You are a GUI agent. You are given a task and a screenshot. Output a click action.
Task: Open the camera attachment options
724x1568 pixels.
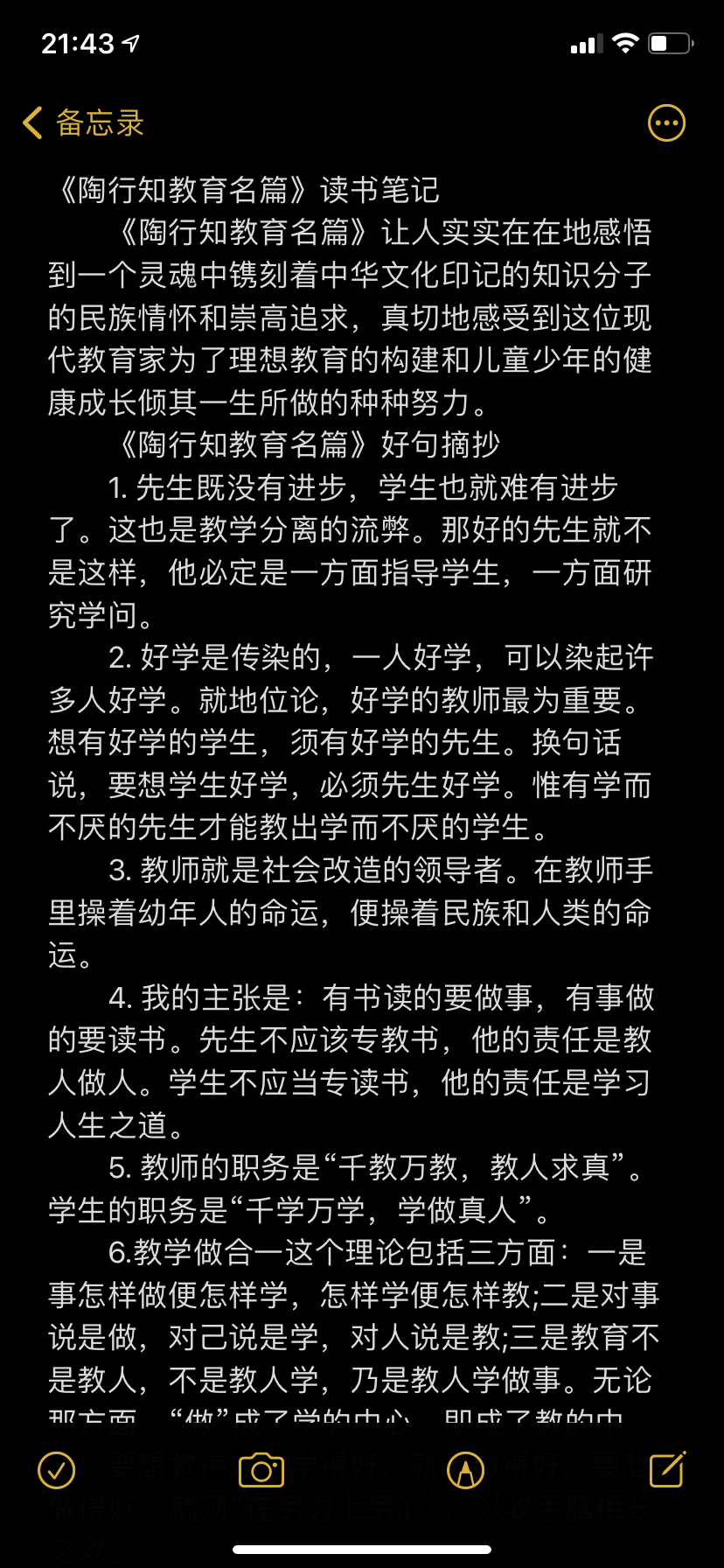click(x=261, y=1471)
